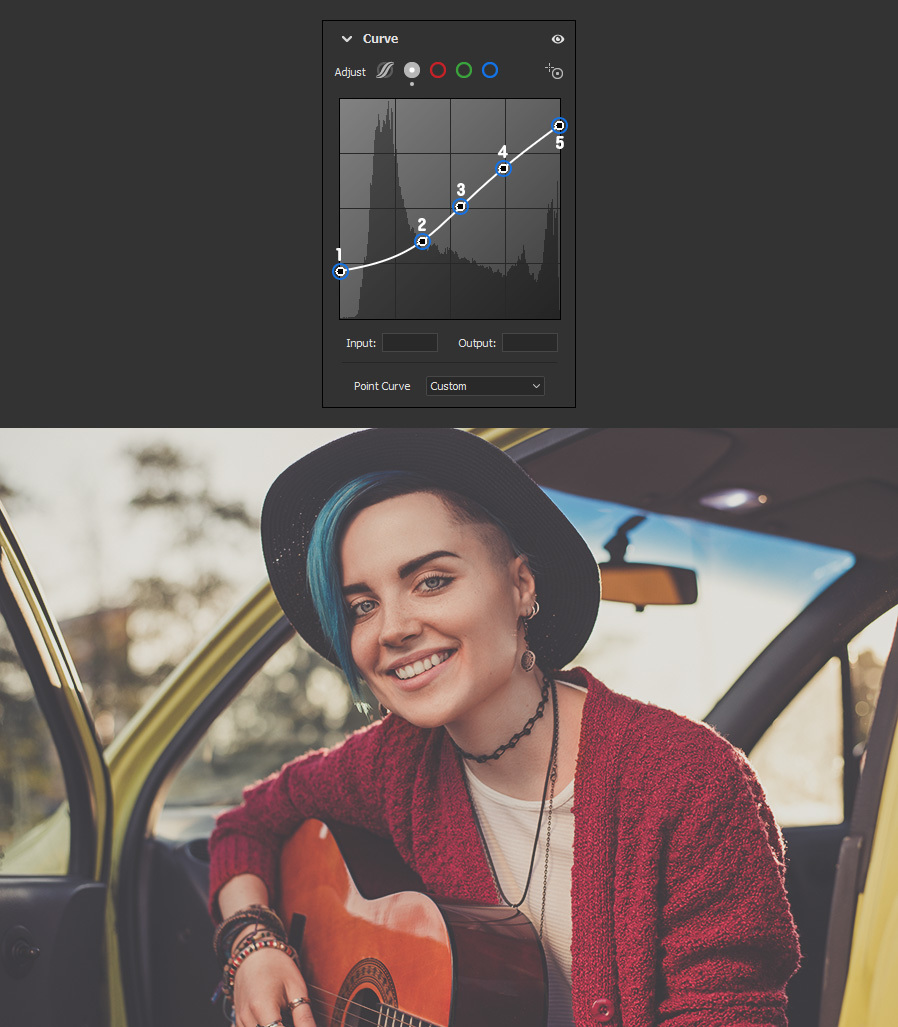898x1027 pixels.
Task: Switch to the parametric curve mode
Action: pyautogui.click(x=385, y=71)
